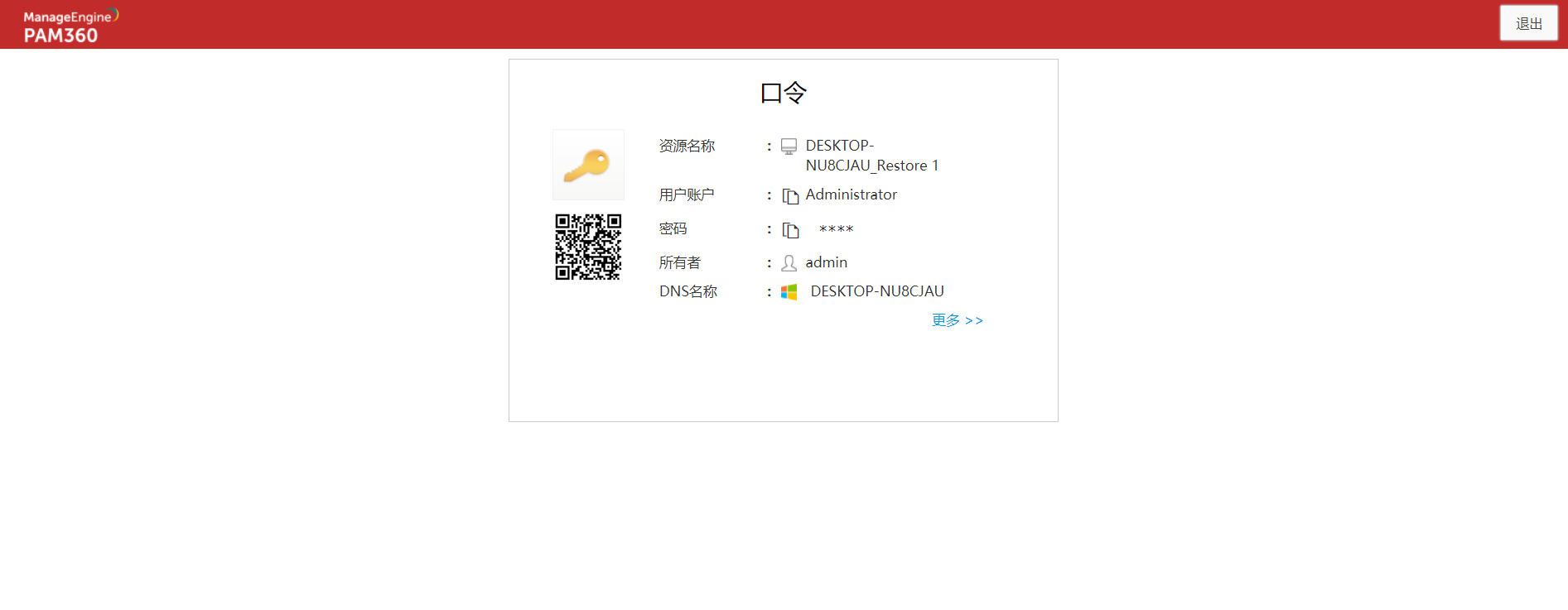The image size is (1568, 610).
Task: Open the 更多 >> link
Action: point(957,320)
